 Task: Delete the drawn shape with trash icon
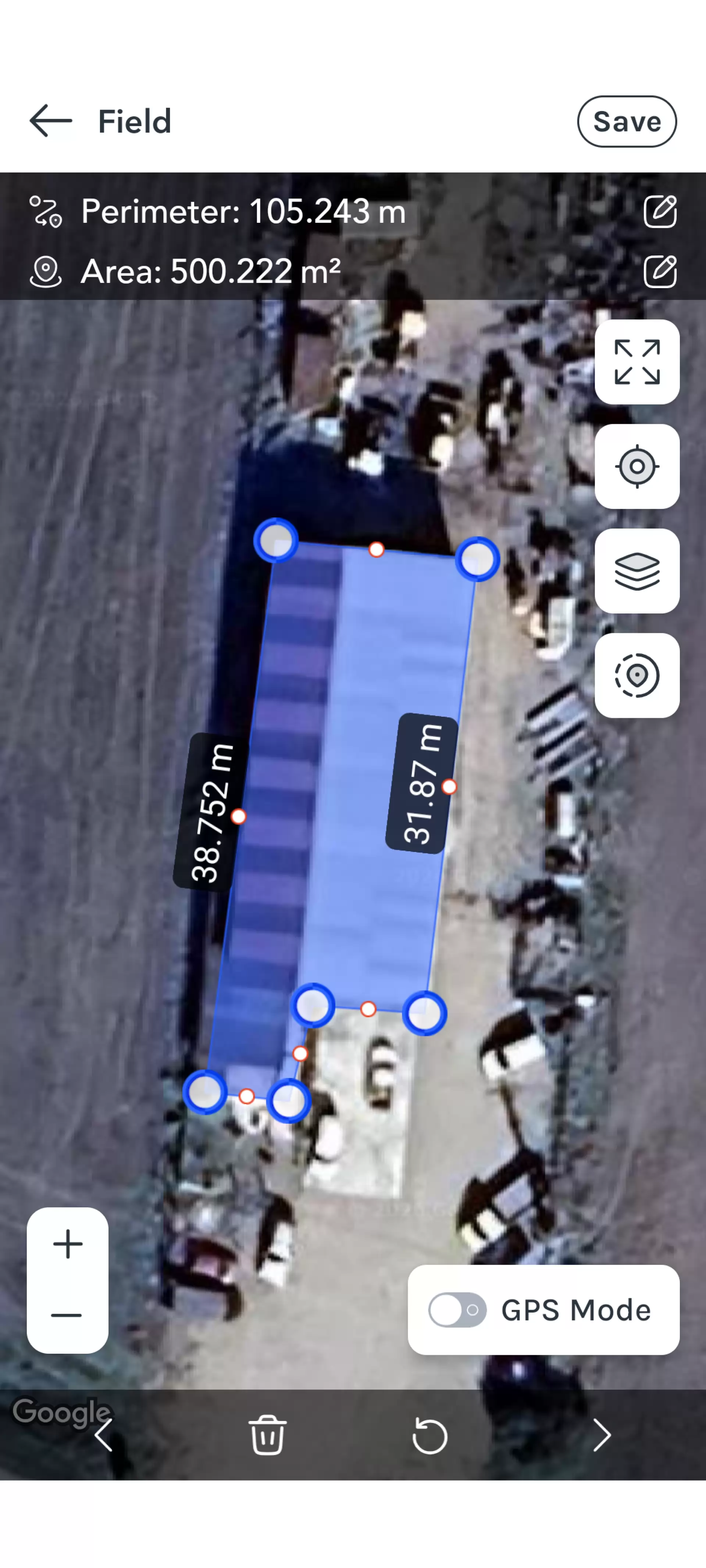click(267, 1435)
